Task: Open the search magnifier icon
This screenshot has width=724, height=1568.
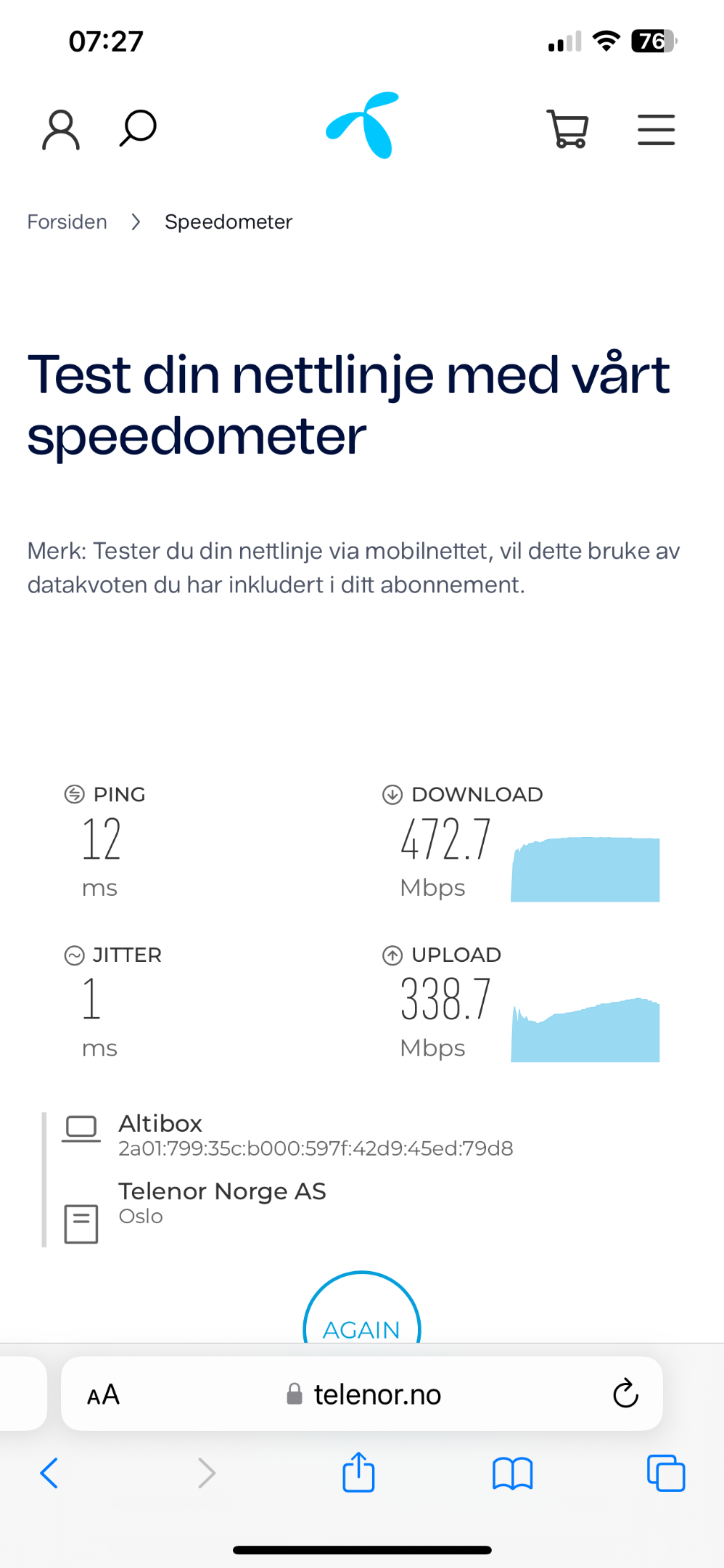Action: click(138, 128)
